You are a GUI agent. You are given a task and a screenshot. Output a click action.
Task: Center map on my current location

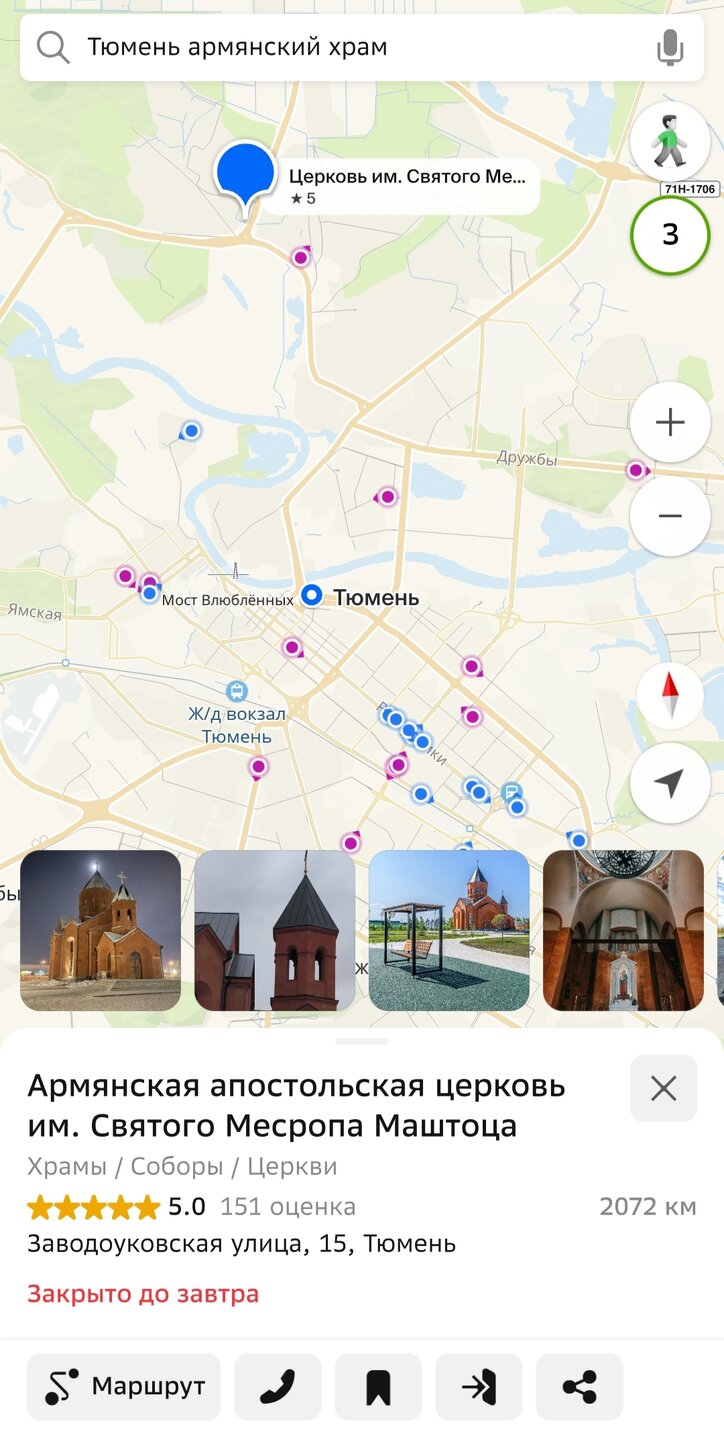point(670,783)
